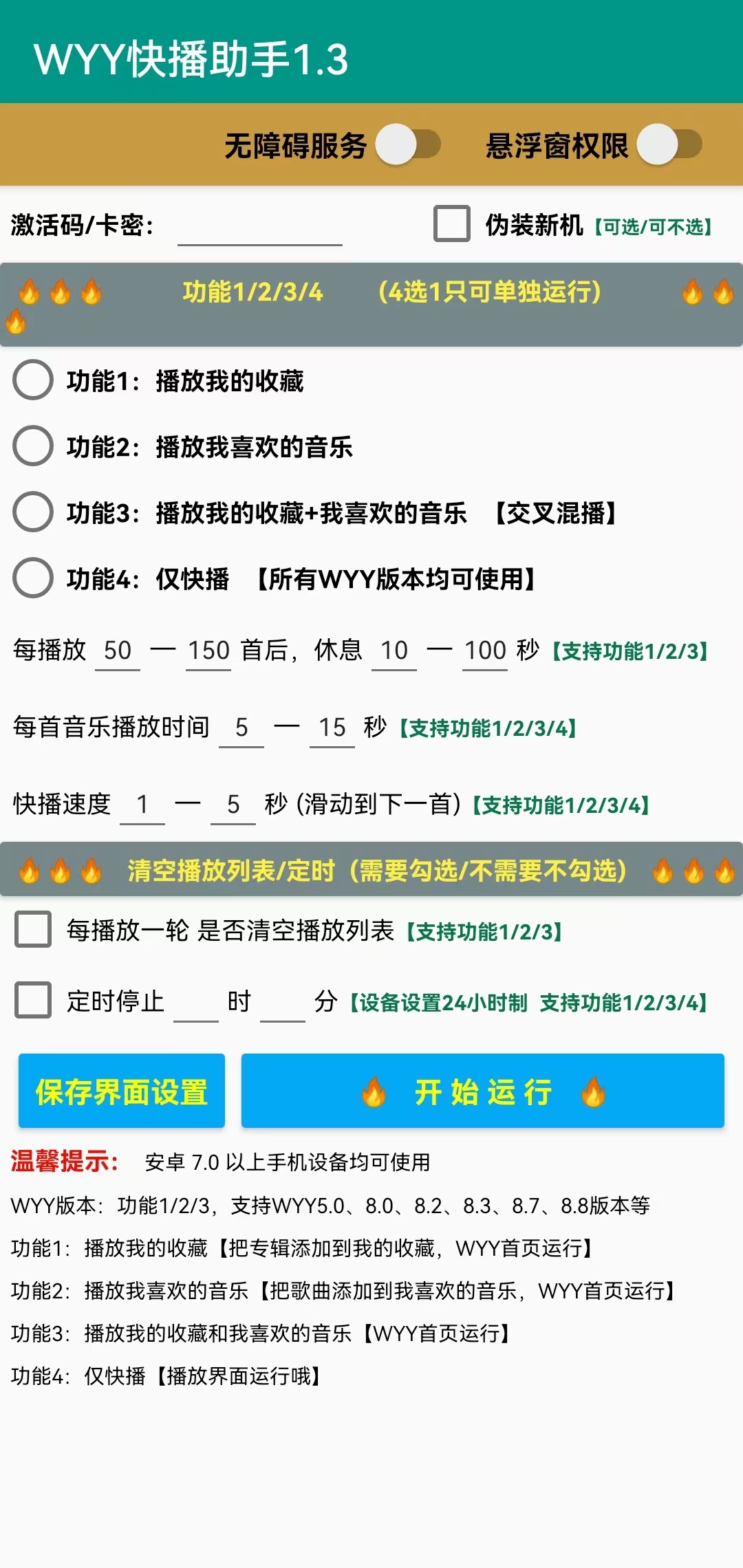Edit the 休息 maximum seconds field showing 100
The width and height of the screenshot is (743, 1568).
point(485,651)
